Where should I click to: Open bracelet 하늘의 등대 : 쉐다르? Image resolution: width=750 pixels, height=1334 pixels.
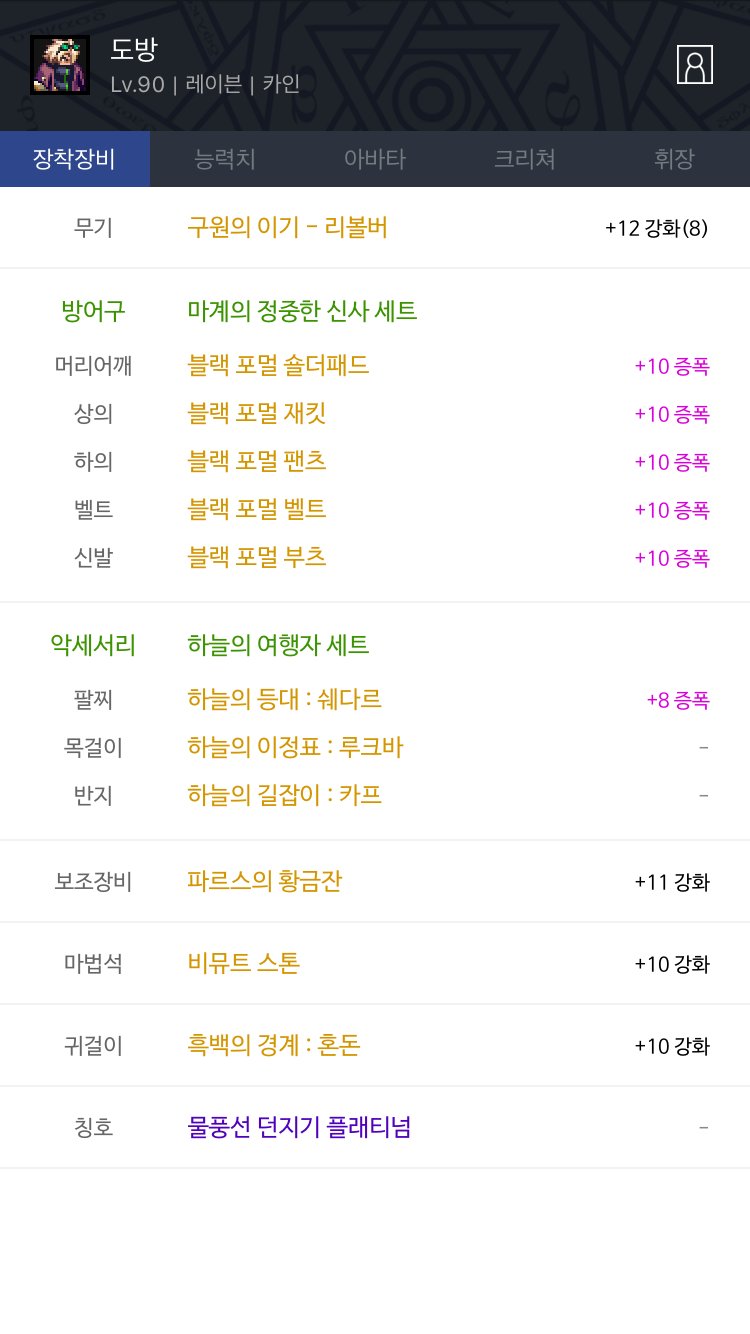(x=284, y=699)
